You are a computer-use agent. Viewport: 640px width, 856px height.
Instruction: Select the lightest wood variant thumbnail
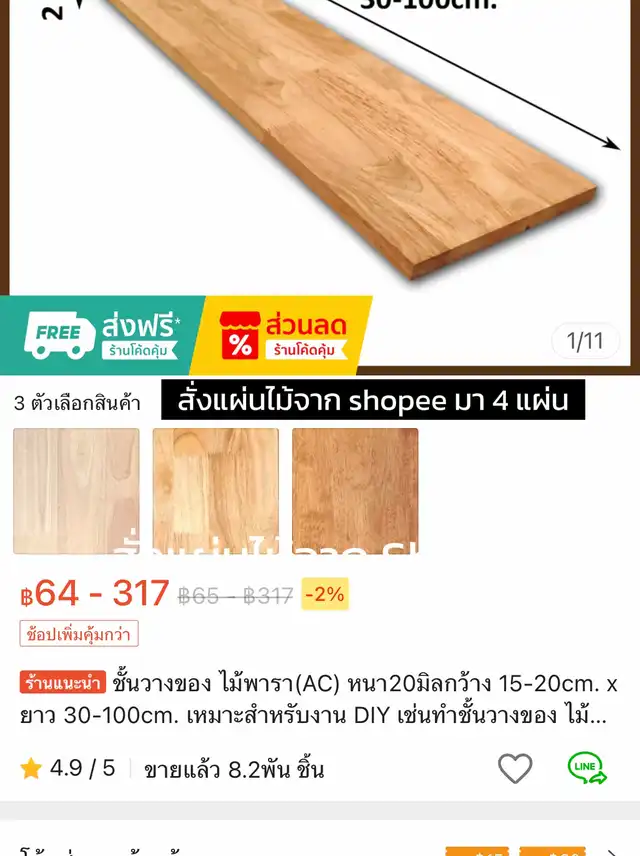(76, 491)
